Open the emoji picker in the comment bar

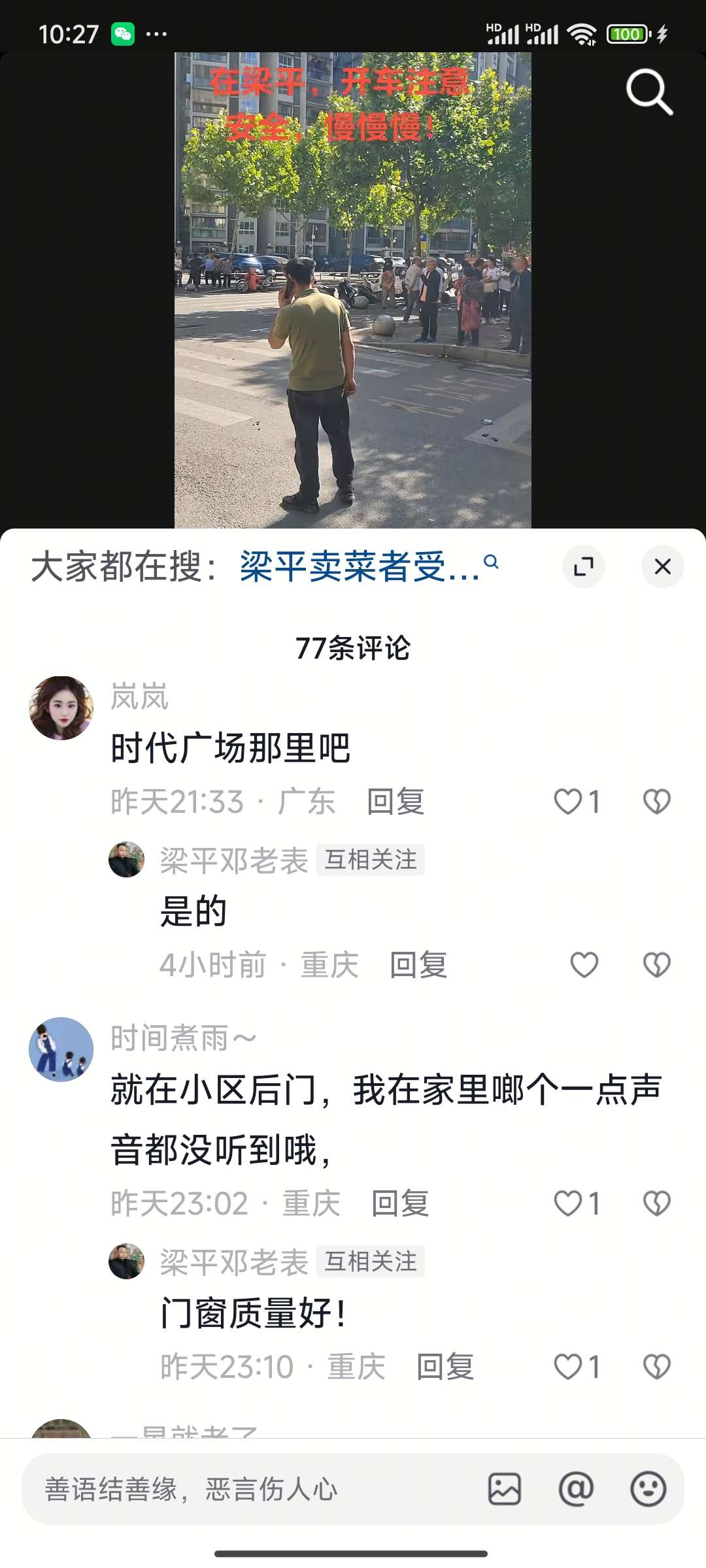coord(648,1490)
